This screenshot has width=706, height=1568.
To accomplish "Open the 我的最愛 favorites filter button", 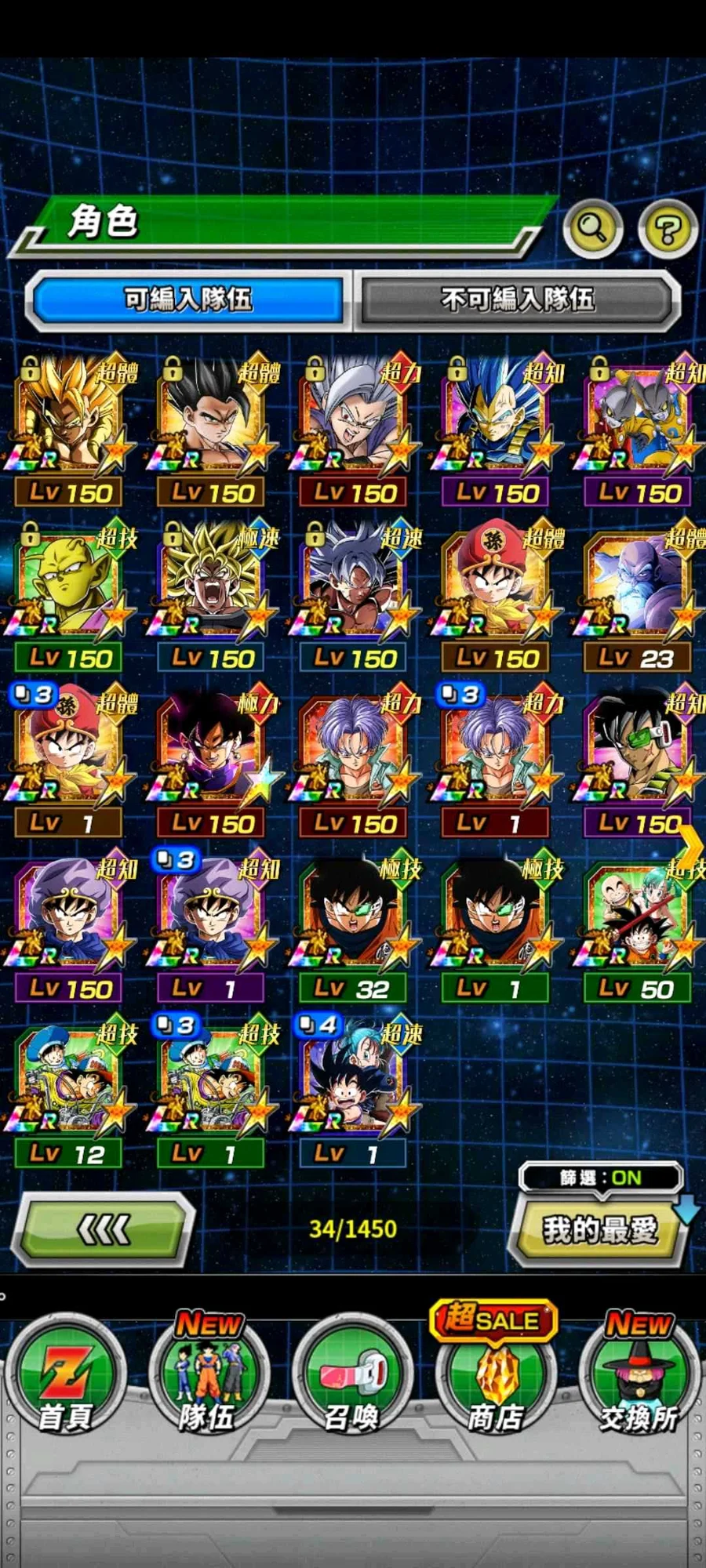I will pyautogui.click(x=599, y=1229).
